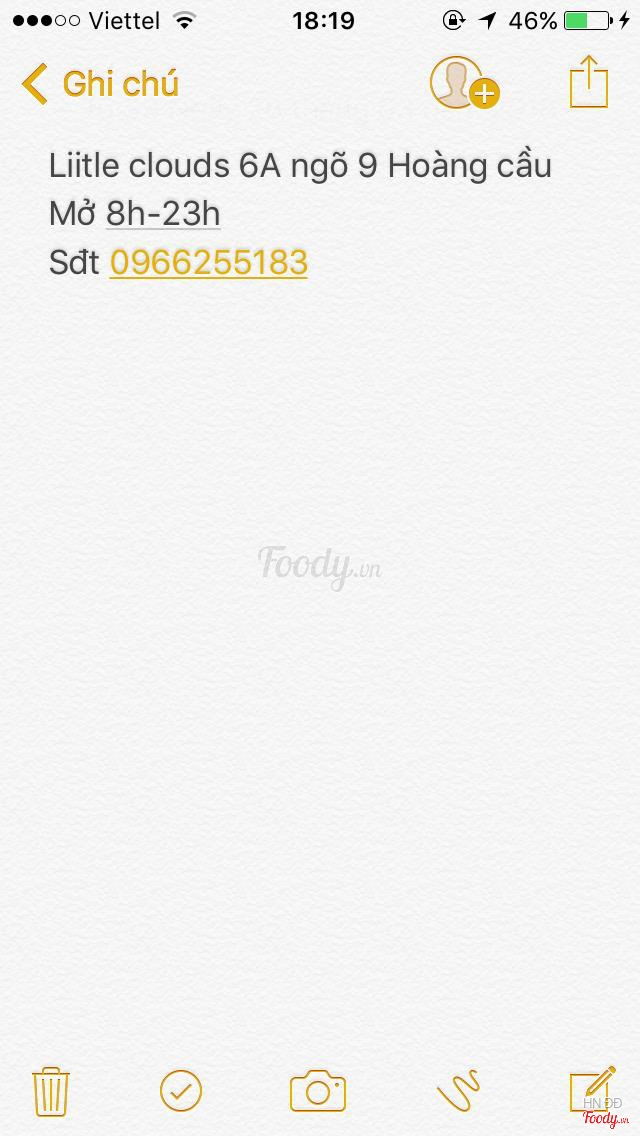Image resolution: width=640 pixels, height=1136 pixels.
Task: Start a sketch drawing
Action: [458, 1091]
